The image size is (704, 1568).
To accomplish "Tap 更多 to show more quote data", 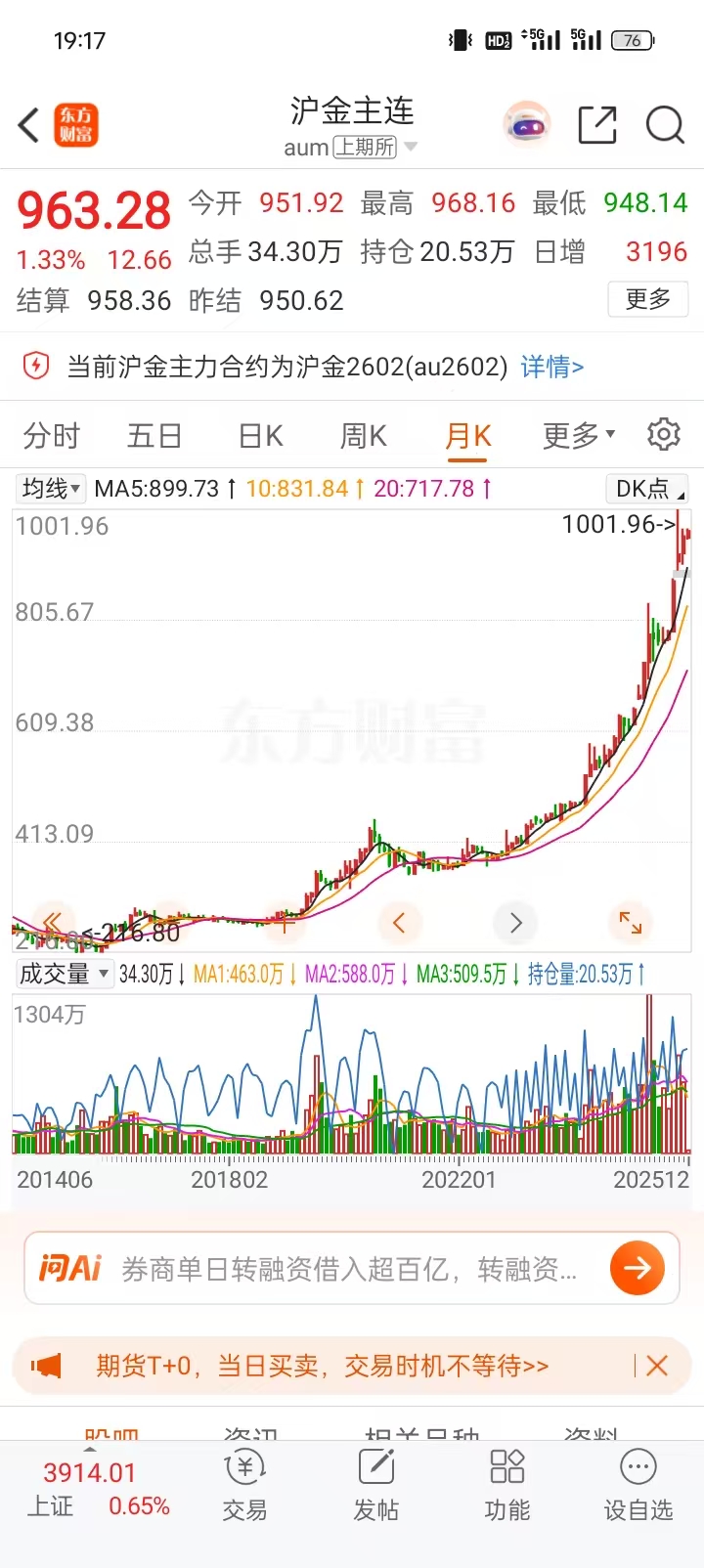I will (648, 299).
